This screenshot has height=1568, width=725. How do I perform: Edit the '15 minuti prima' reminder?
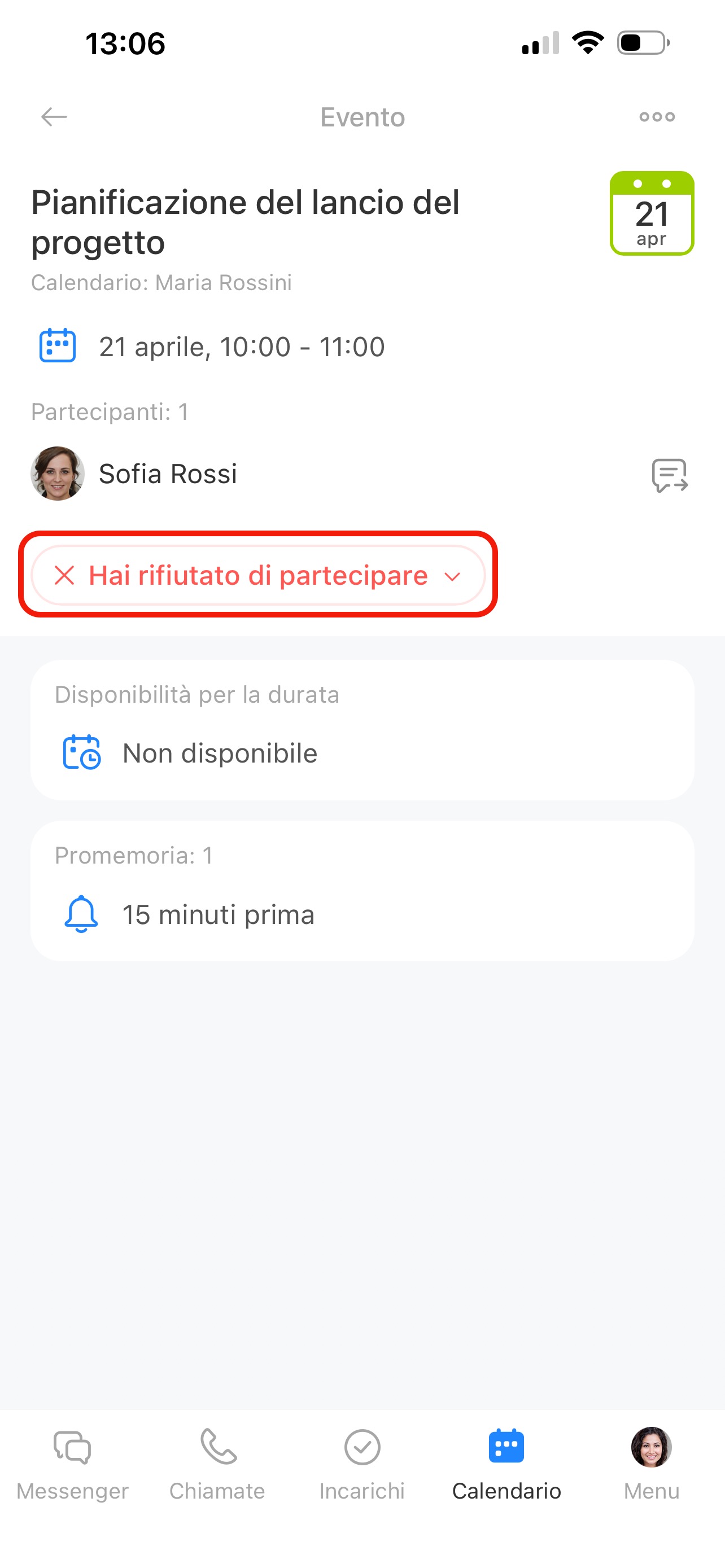click(x=218, y=915)
